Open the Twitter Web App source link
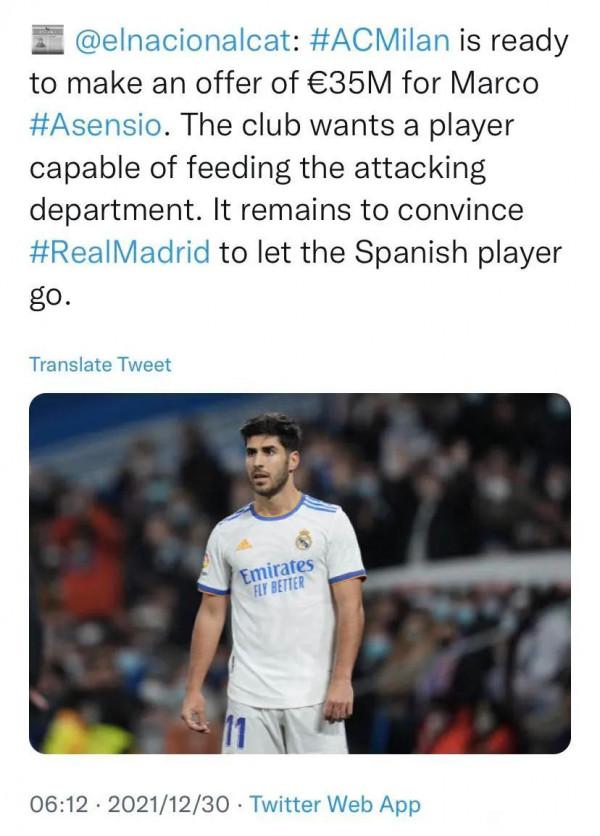 coord(335,803)
